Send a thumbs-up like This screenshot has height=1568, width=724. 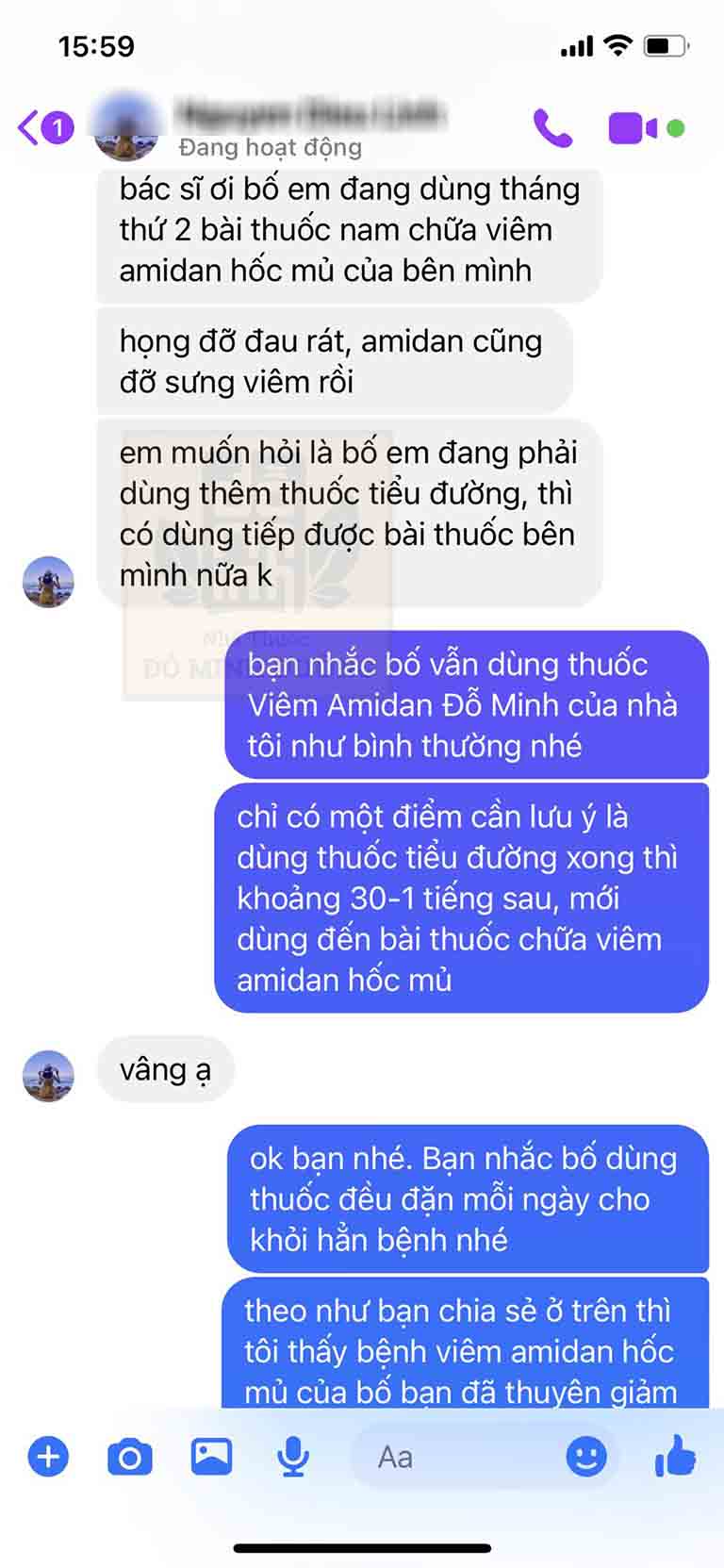tap(675, 1457)
